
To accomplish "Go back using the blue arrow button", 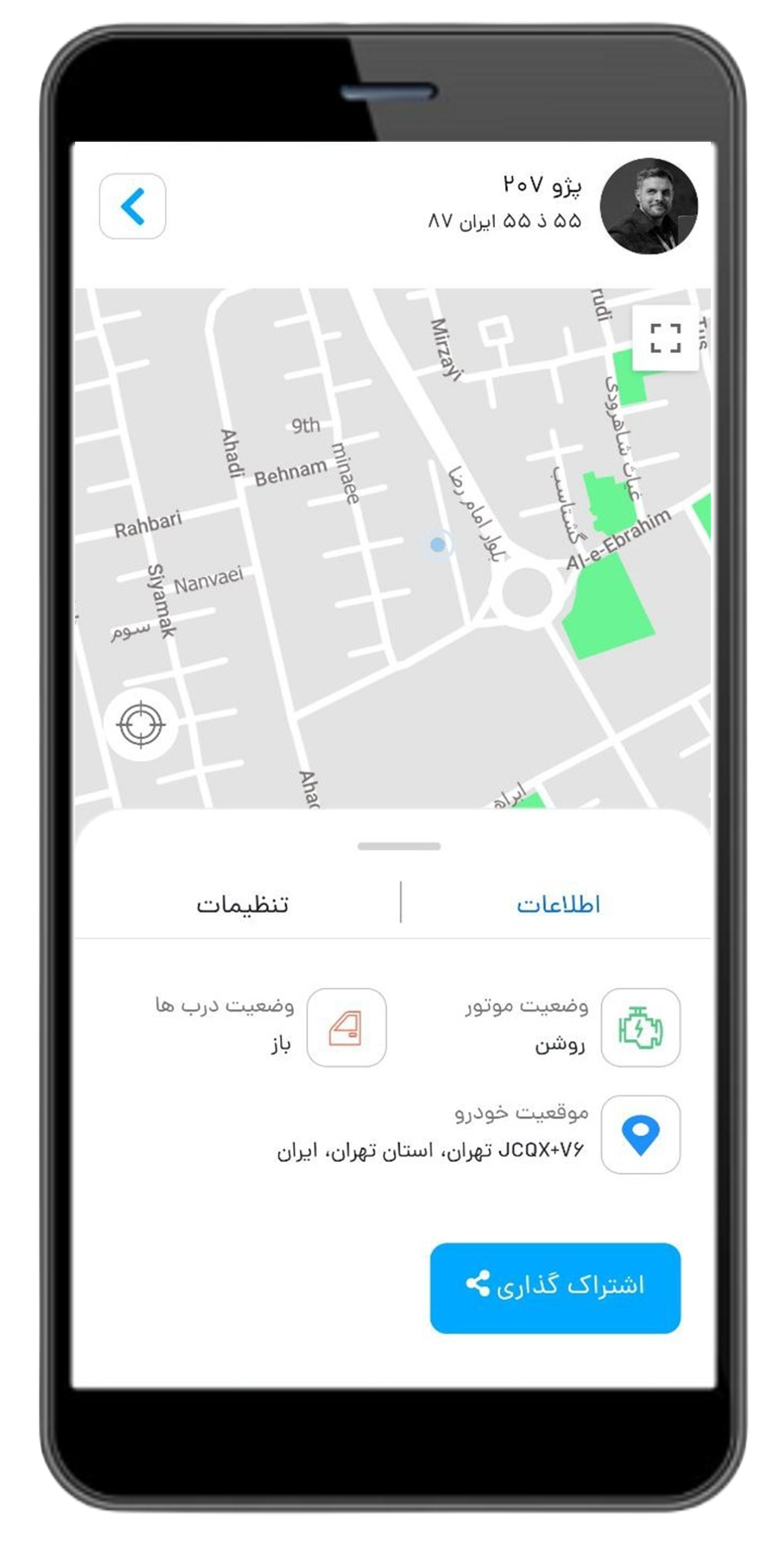I will coord(133,206).
